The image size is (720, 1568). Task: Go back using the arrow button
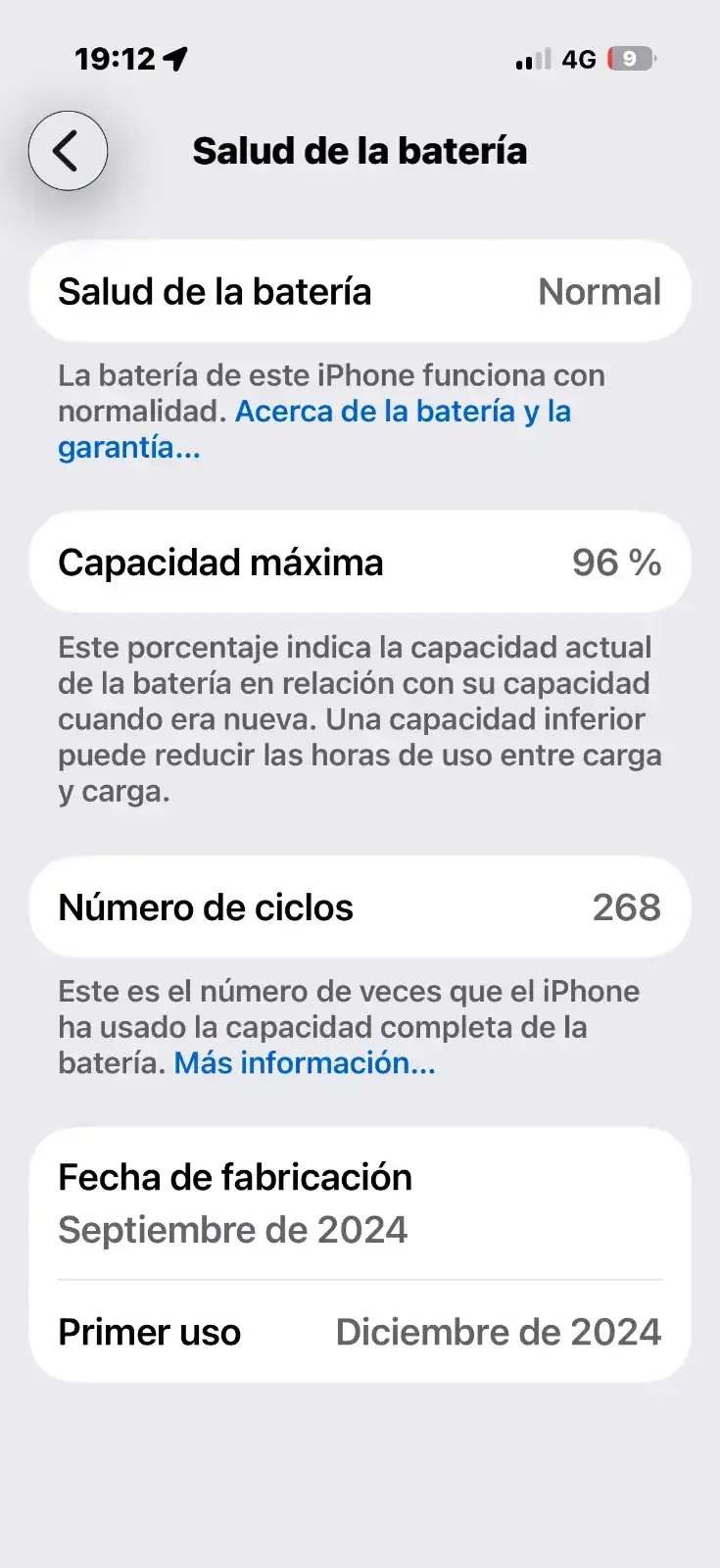[68, 151]
